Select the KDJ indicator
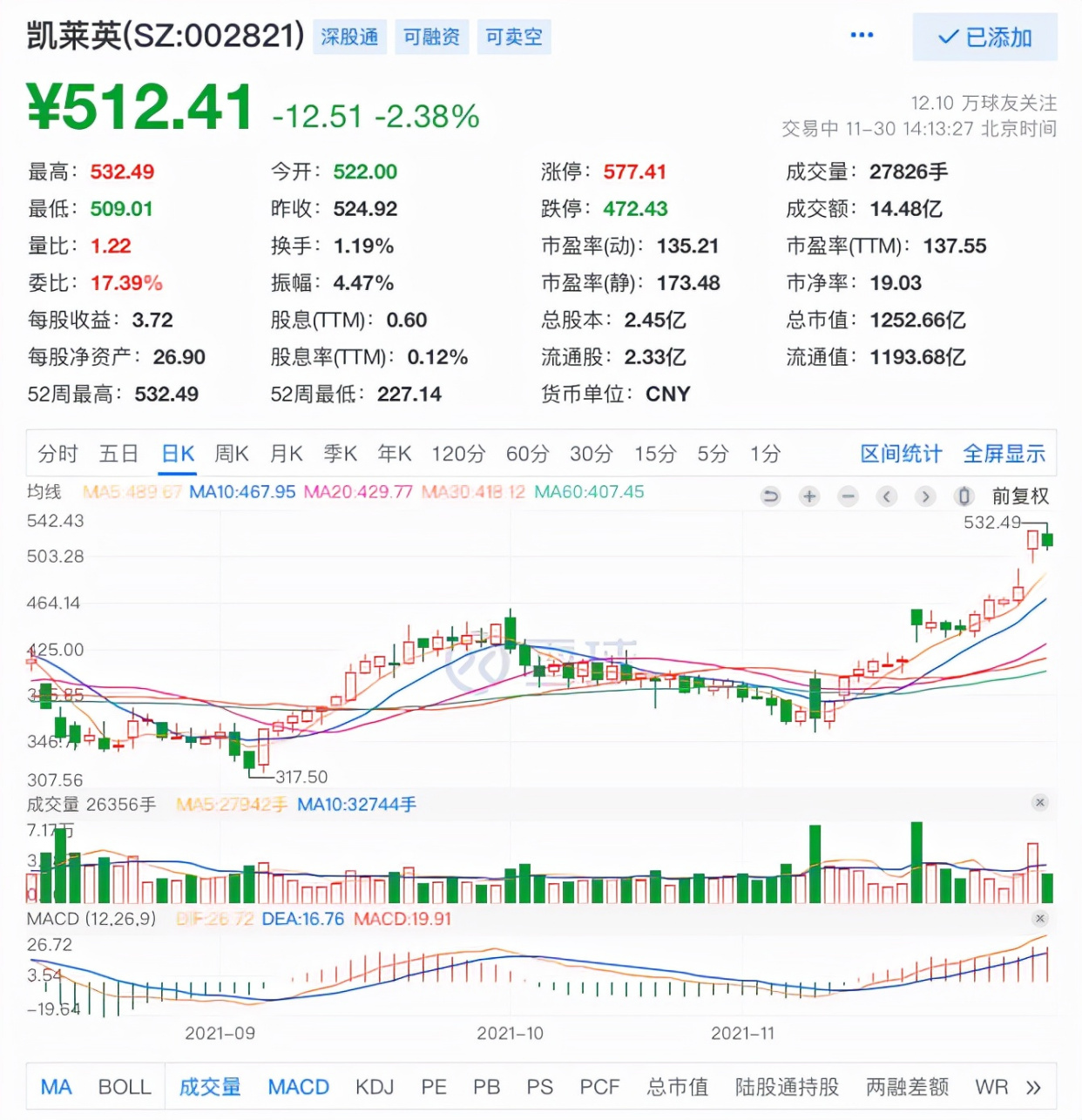This screenshot has width=1082, height=1120. coord(375,1087)
